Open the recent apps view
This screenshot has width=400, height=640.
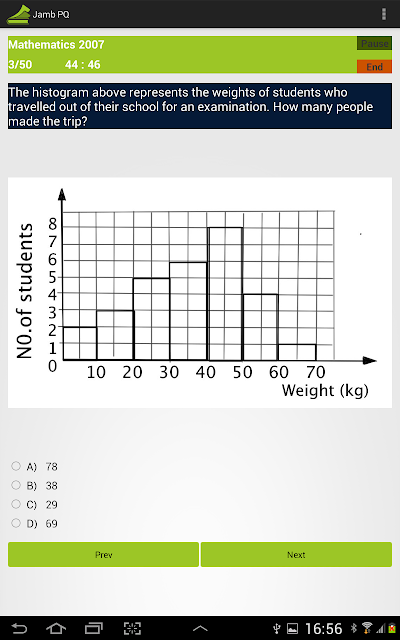[x=94, y=628]
